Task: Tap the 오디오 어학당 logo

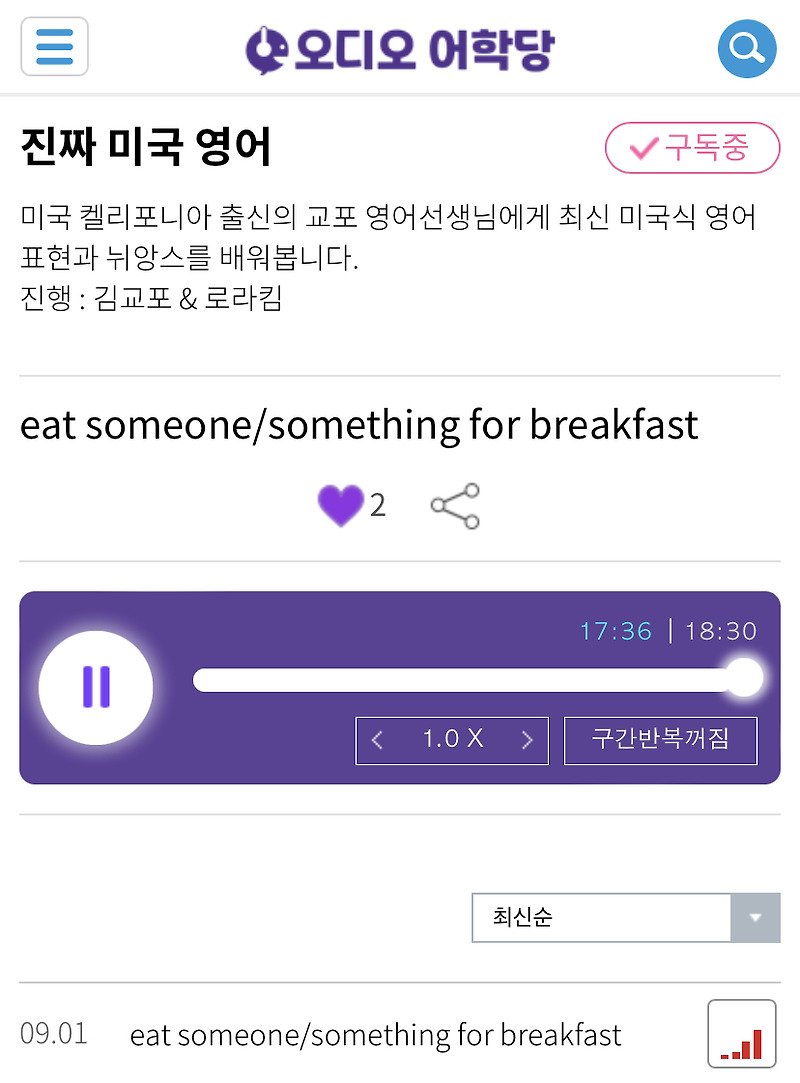Action: point(398,46)
